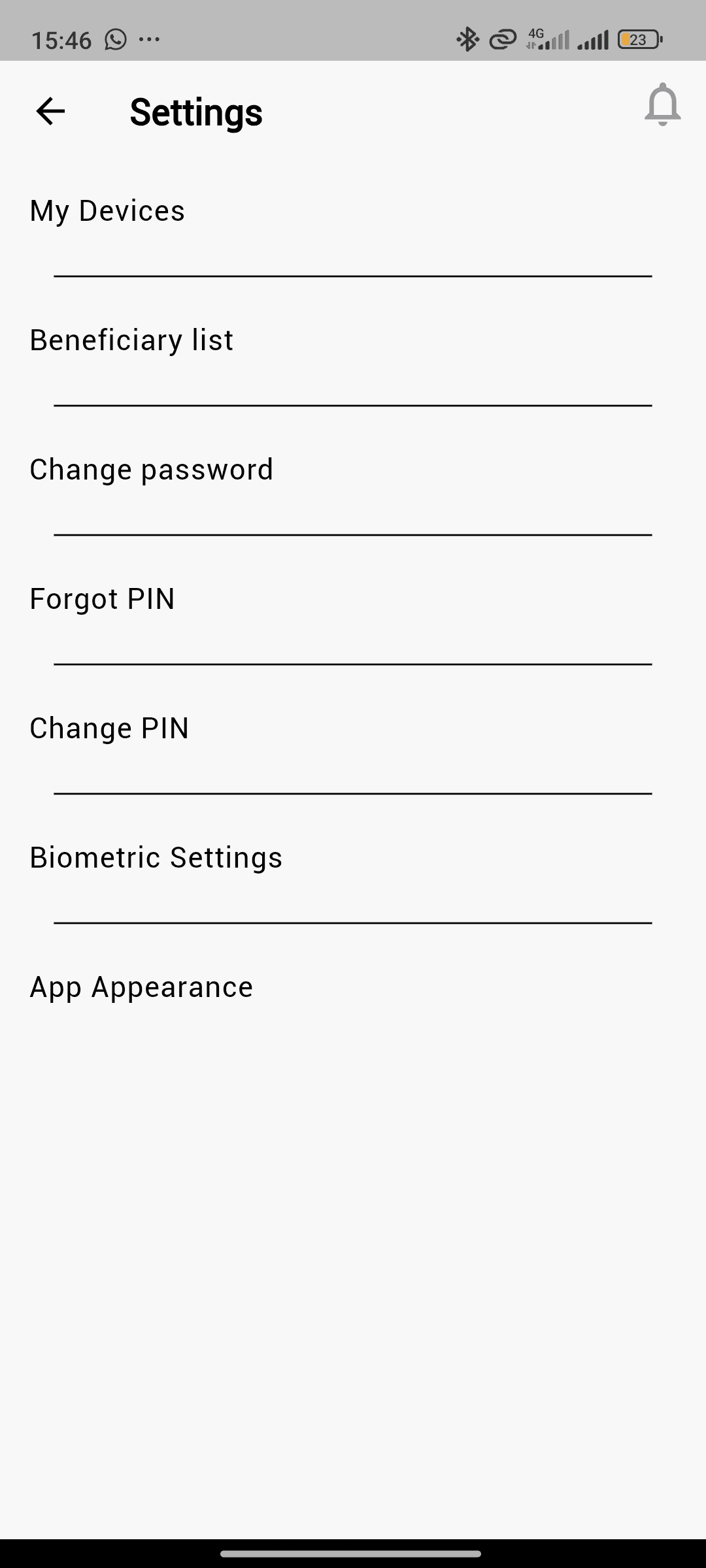The image size is (706, 1568).
Task: Open the notifications bell
Action: 662,105
